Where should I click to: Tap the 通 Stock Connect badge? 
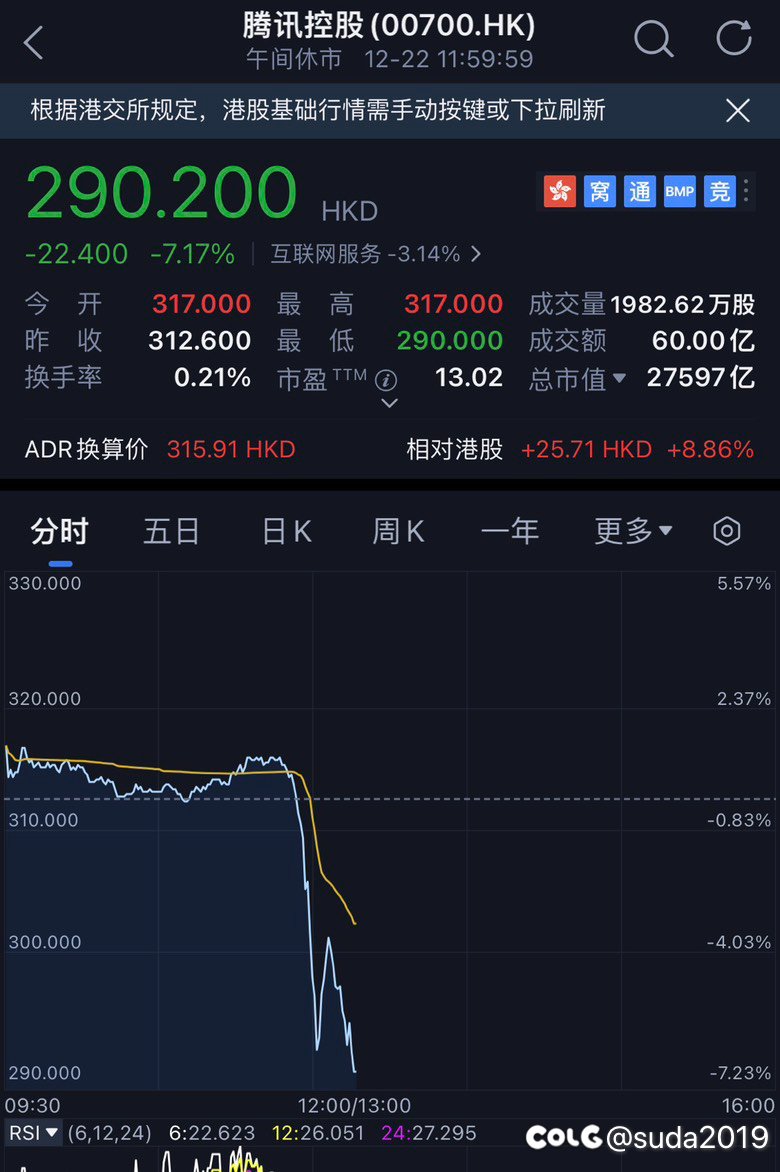pos(639,191)
